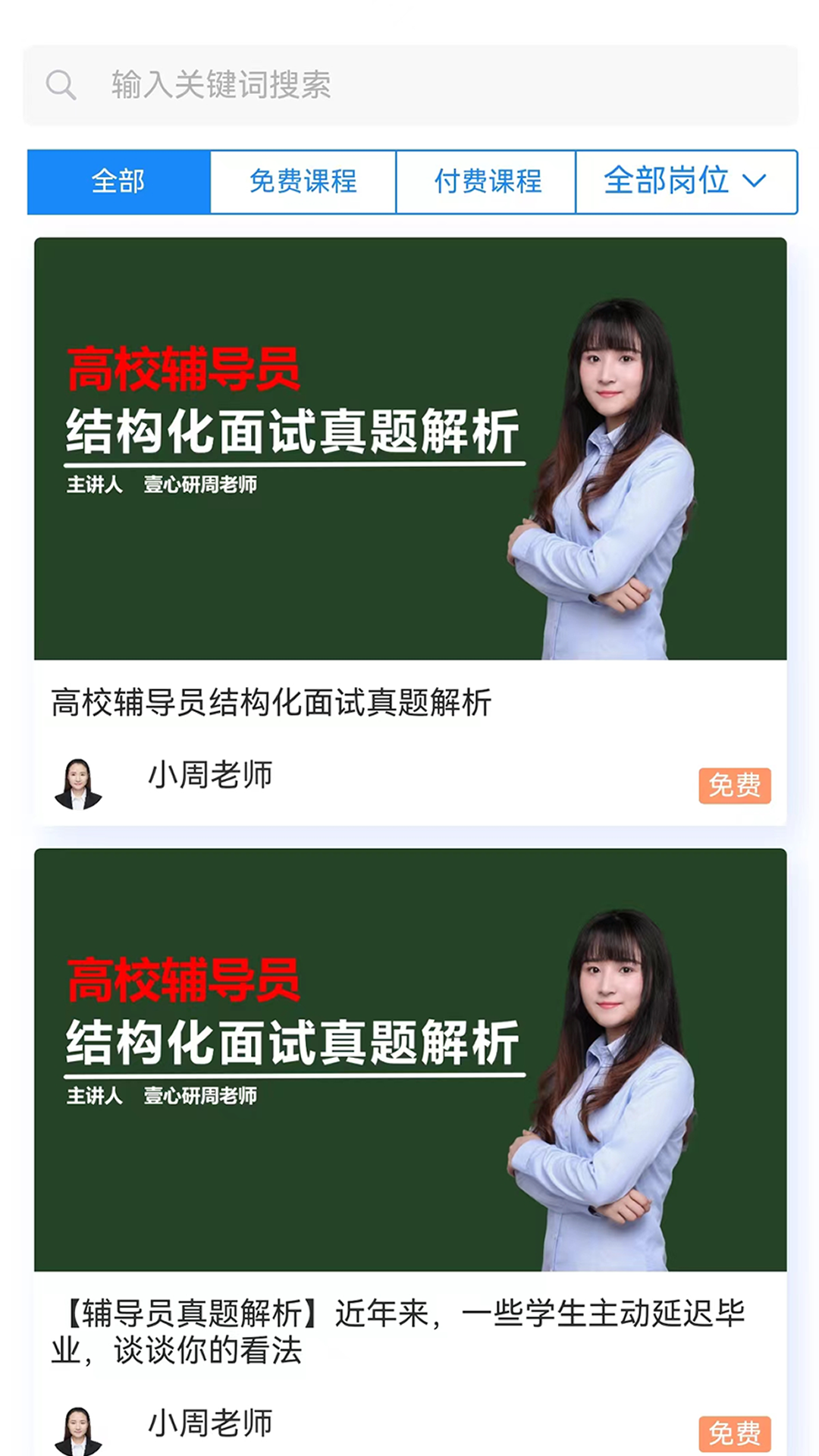Switch to the 免费课程 tab
This screenshot has width=819, height=1456.
[303, 181]
